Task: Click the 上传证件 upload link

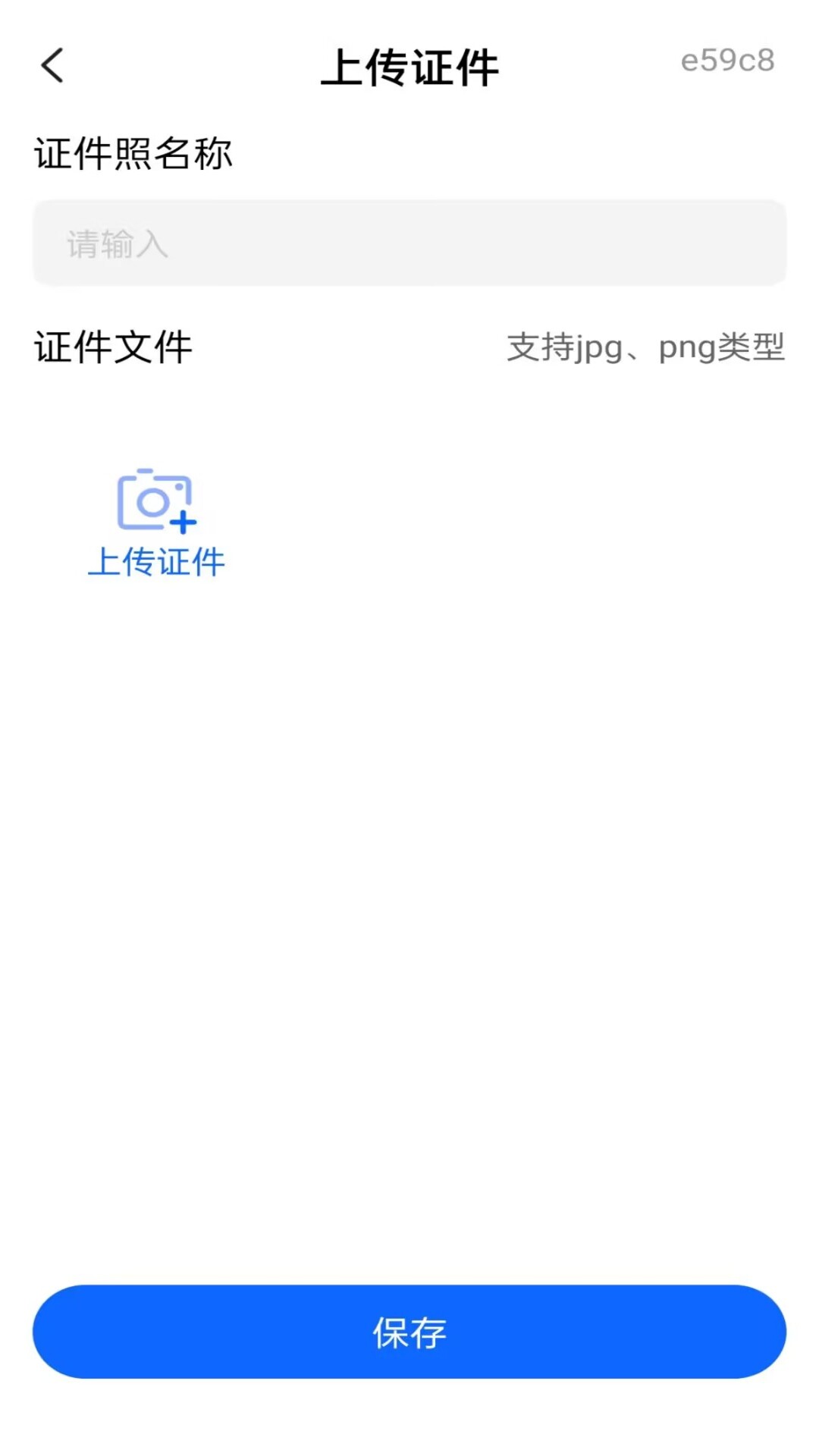Action: coord(157,563)
